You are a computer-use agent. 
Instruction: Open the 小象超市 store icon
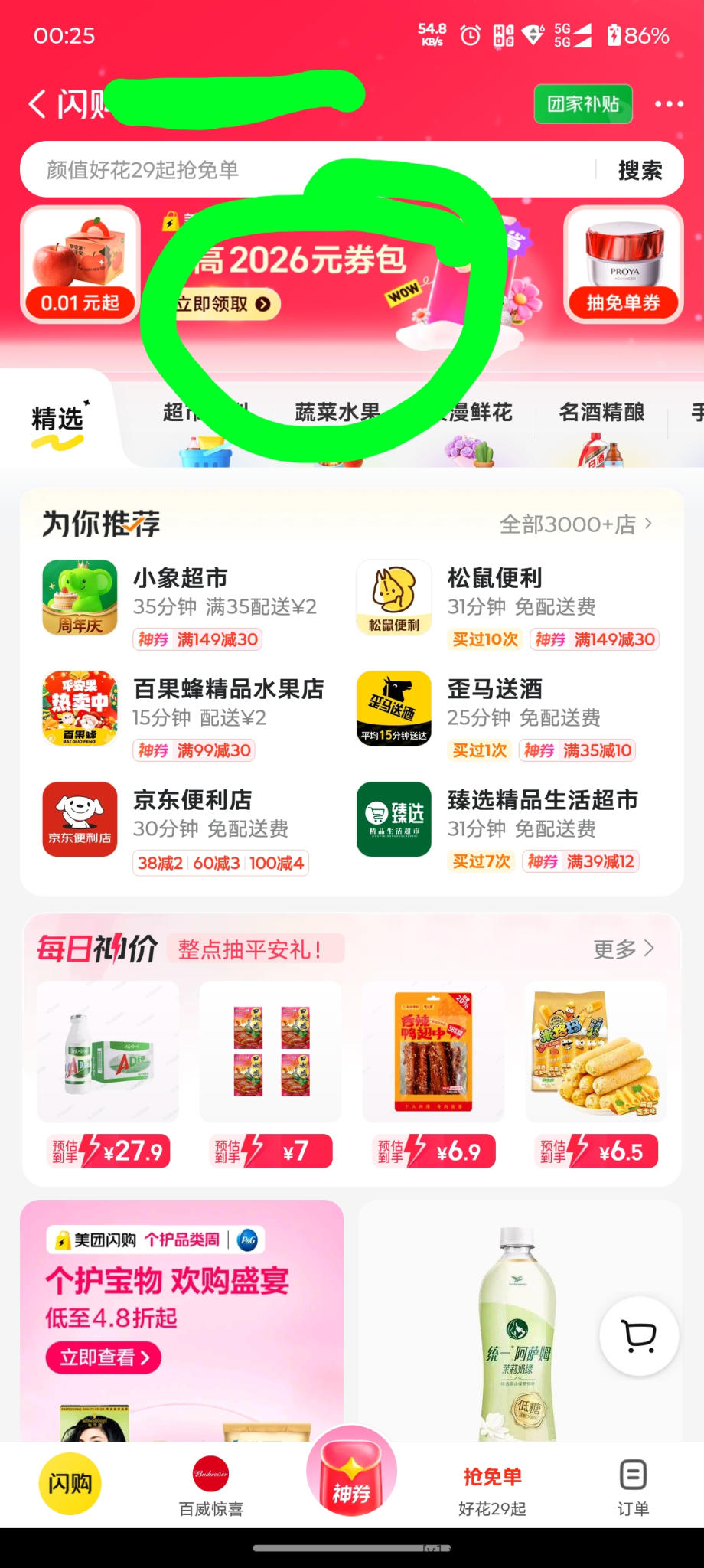[80, 598]
